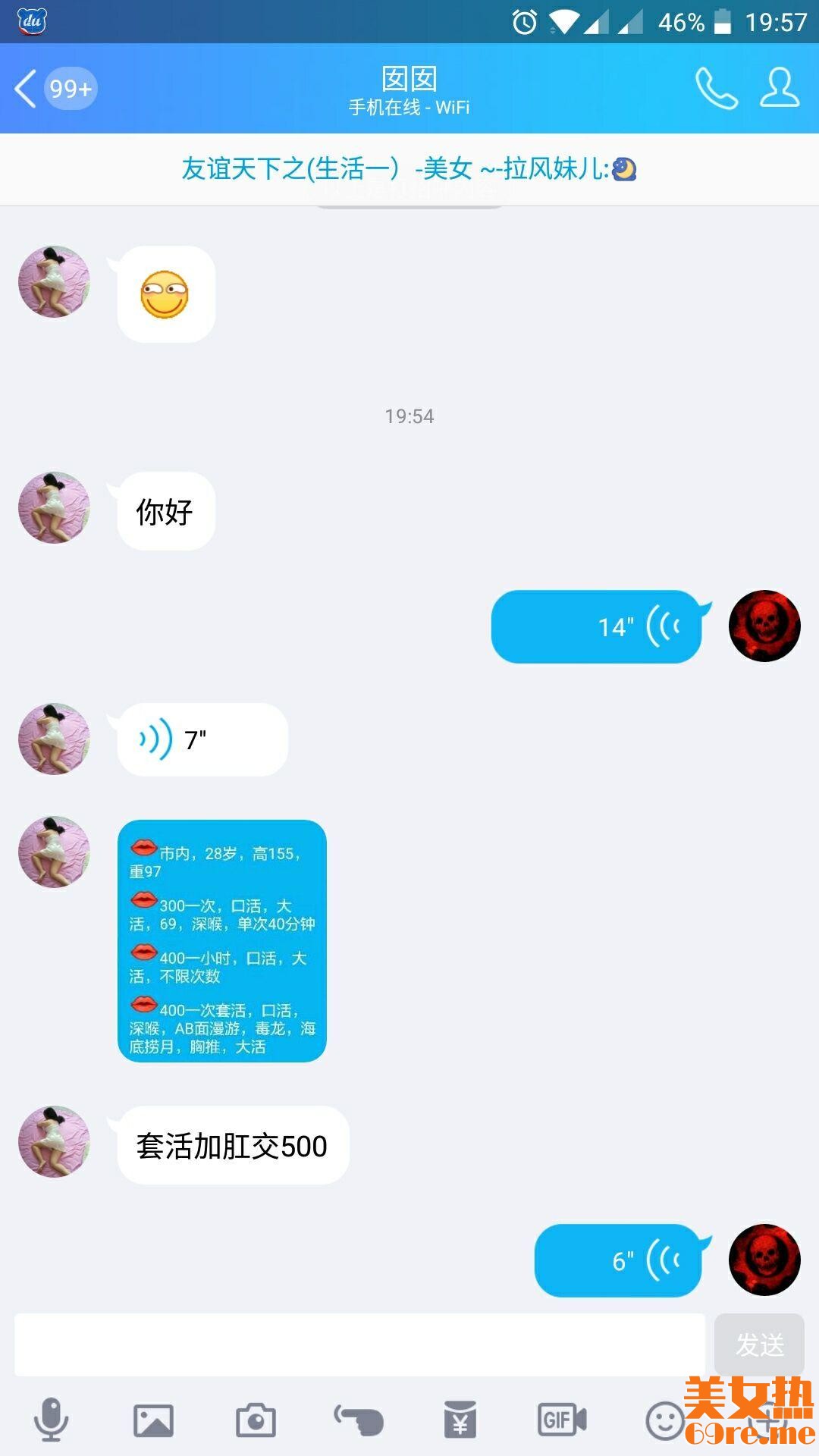Open the 友谊天下之(生活一) group banner
The width and height of the screenshot is (819, 1456).
pos(408,168)
